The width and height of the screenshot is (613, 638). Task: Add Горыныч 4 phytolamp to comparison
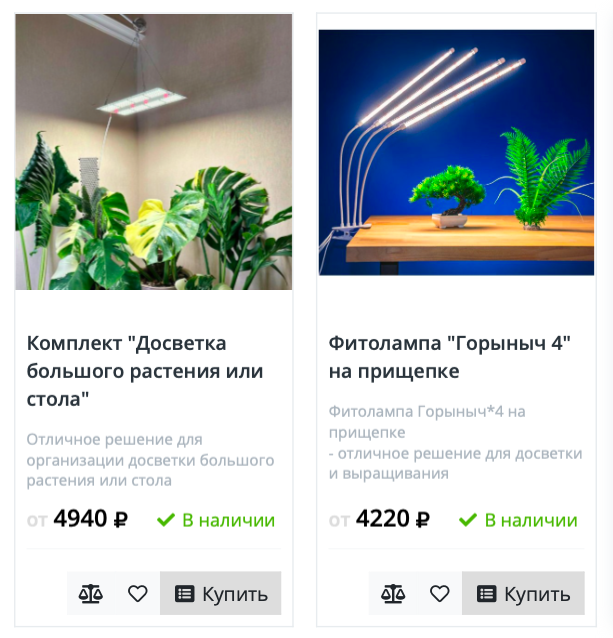point(393,593)
